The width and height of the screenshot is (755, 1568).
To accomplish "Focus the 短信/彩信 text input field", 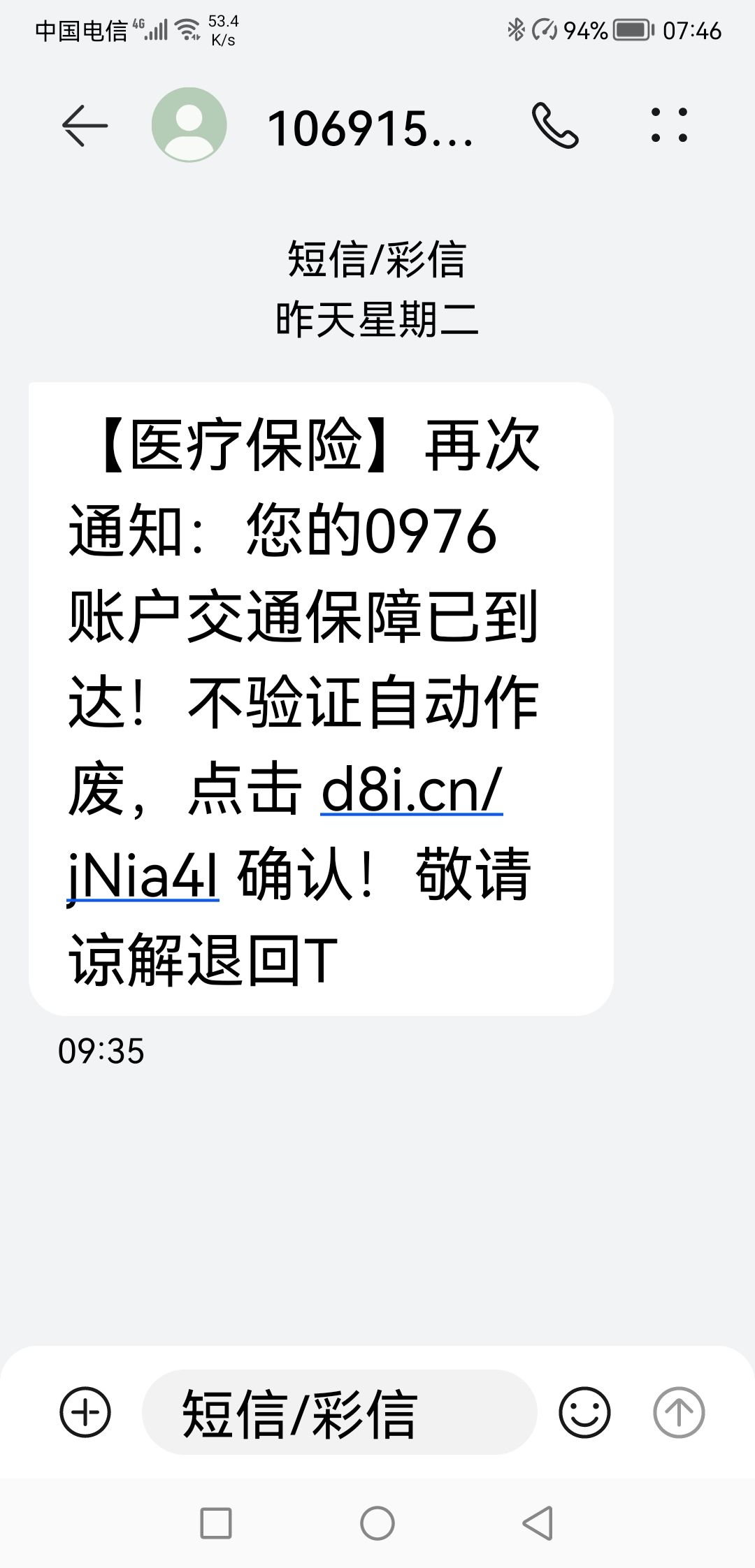I will [x=339, y=1412].
